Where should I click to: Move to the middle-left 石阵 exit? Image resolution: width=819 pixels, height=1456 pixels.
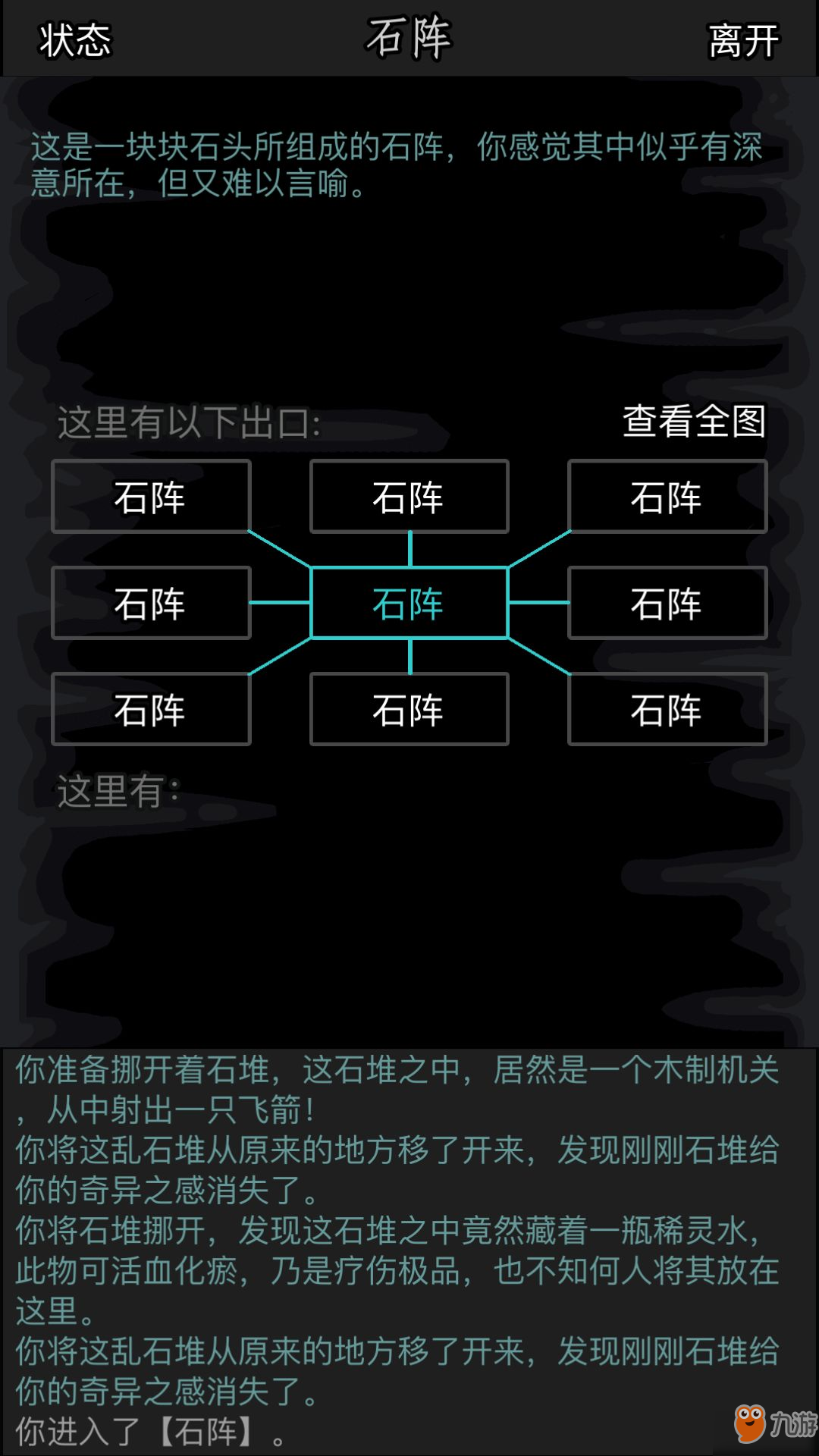[x=151, y=603]
